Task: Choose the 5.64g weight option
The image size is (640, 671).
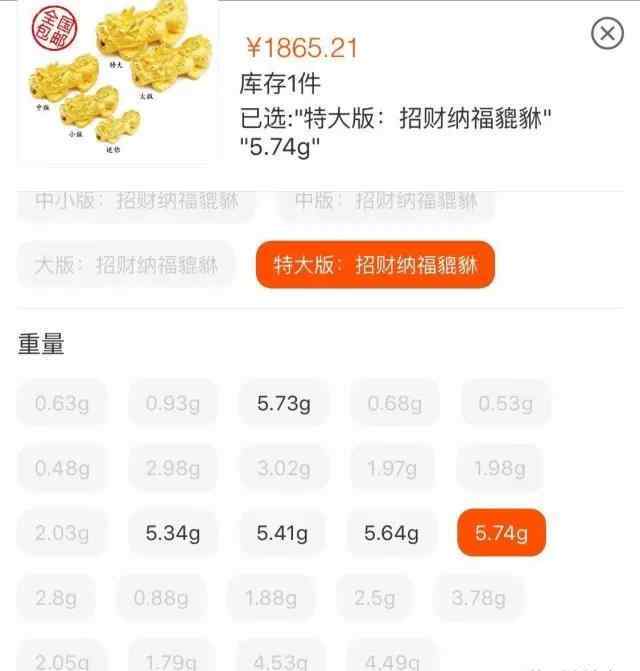Action: tap(391, 533)
